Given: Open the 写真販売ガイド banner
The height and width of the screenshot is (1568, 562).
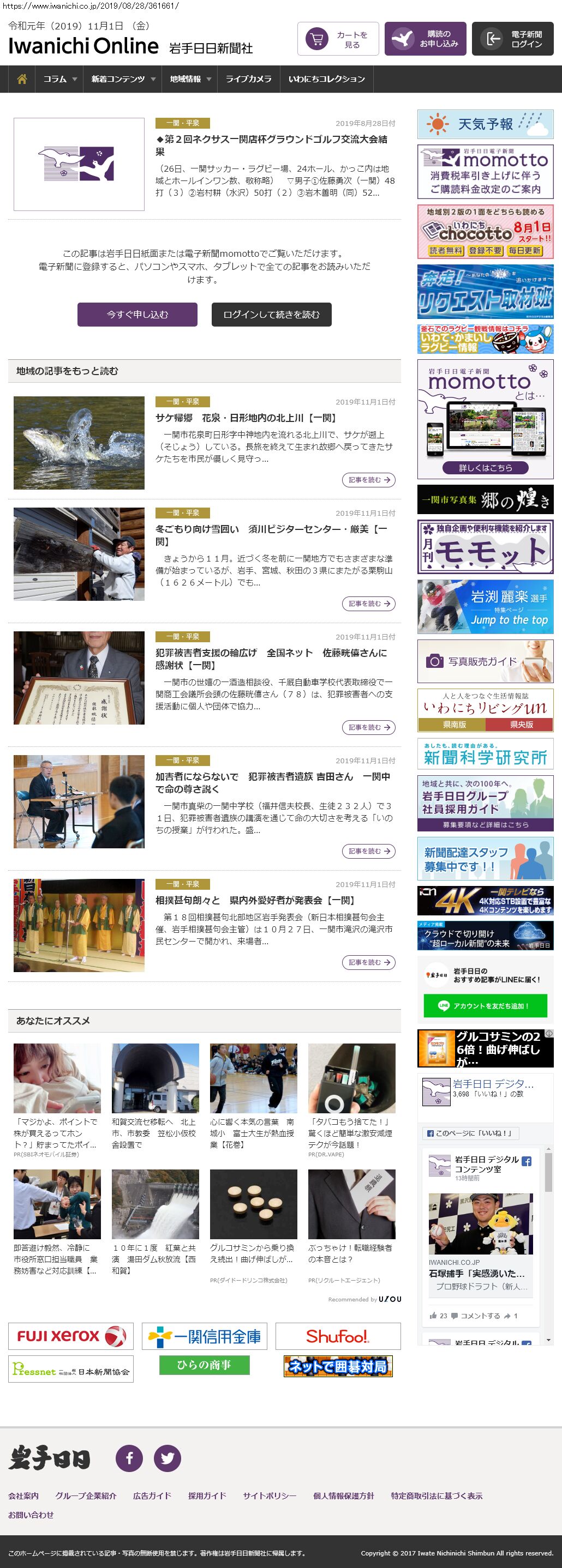Looking at the screenshot, I should click(x=485, y=661).
